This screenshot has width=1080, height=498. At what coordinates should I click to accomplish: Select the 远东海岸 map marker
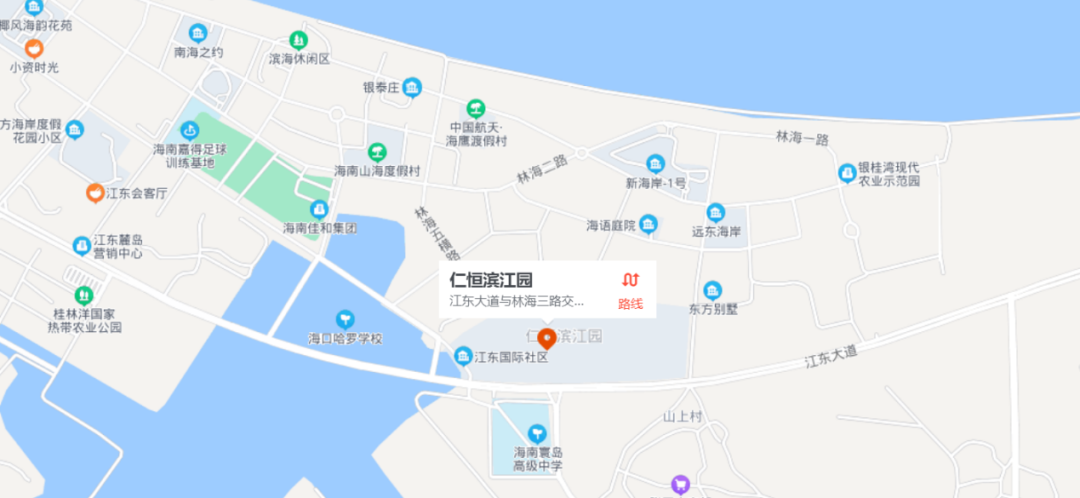tap(715, 212)
